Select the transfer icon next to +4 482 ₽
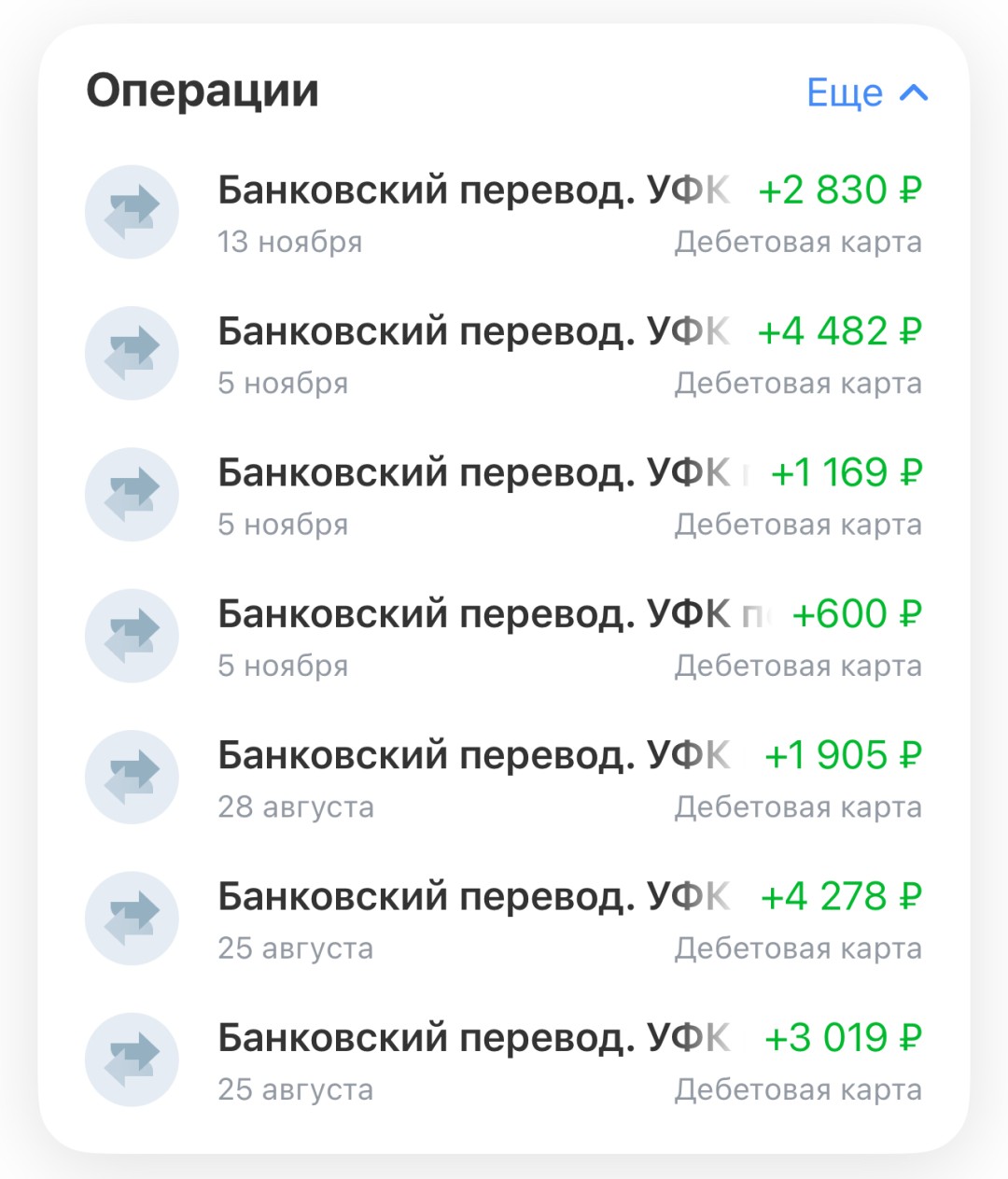This screenshot has width=1008, height=1179. (132, 354)
